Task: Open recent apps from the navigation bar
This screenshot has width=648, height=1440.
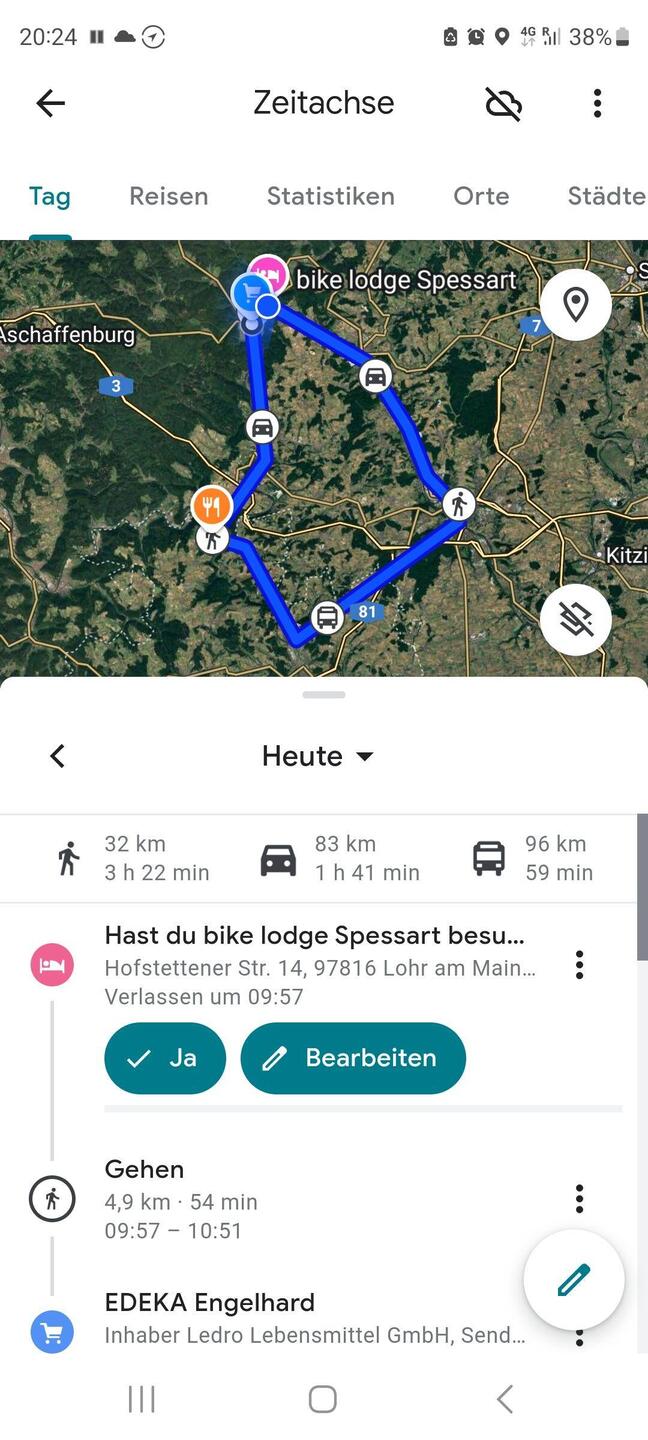Action: point(142,1399)
